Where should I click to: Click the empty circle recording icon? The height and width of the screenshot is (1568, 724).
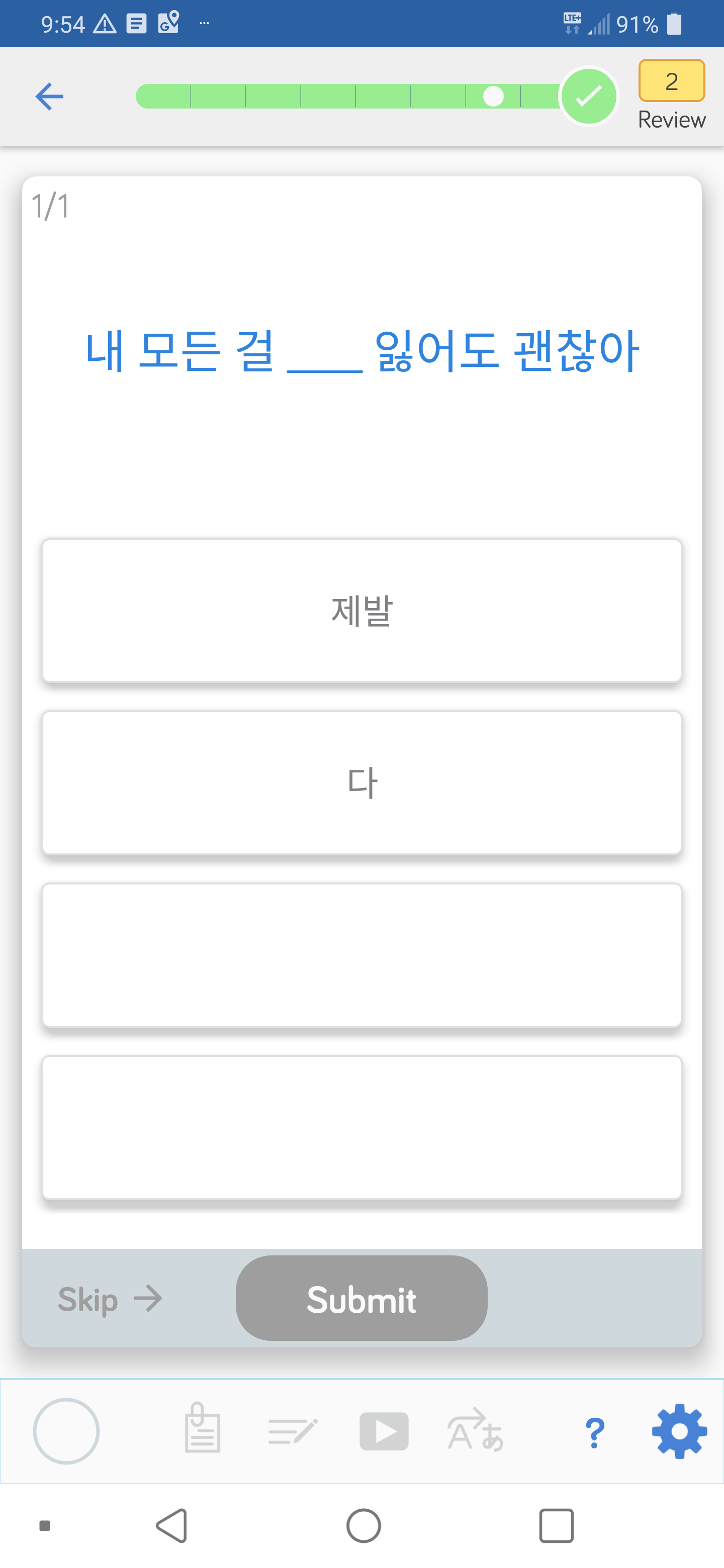[x=67, y=1430]
